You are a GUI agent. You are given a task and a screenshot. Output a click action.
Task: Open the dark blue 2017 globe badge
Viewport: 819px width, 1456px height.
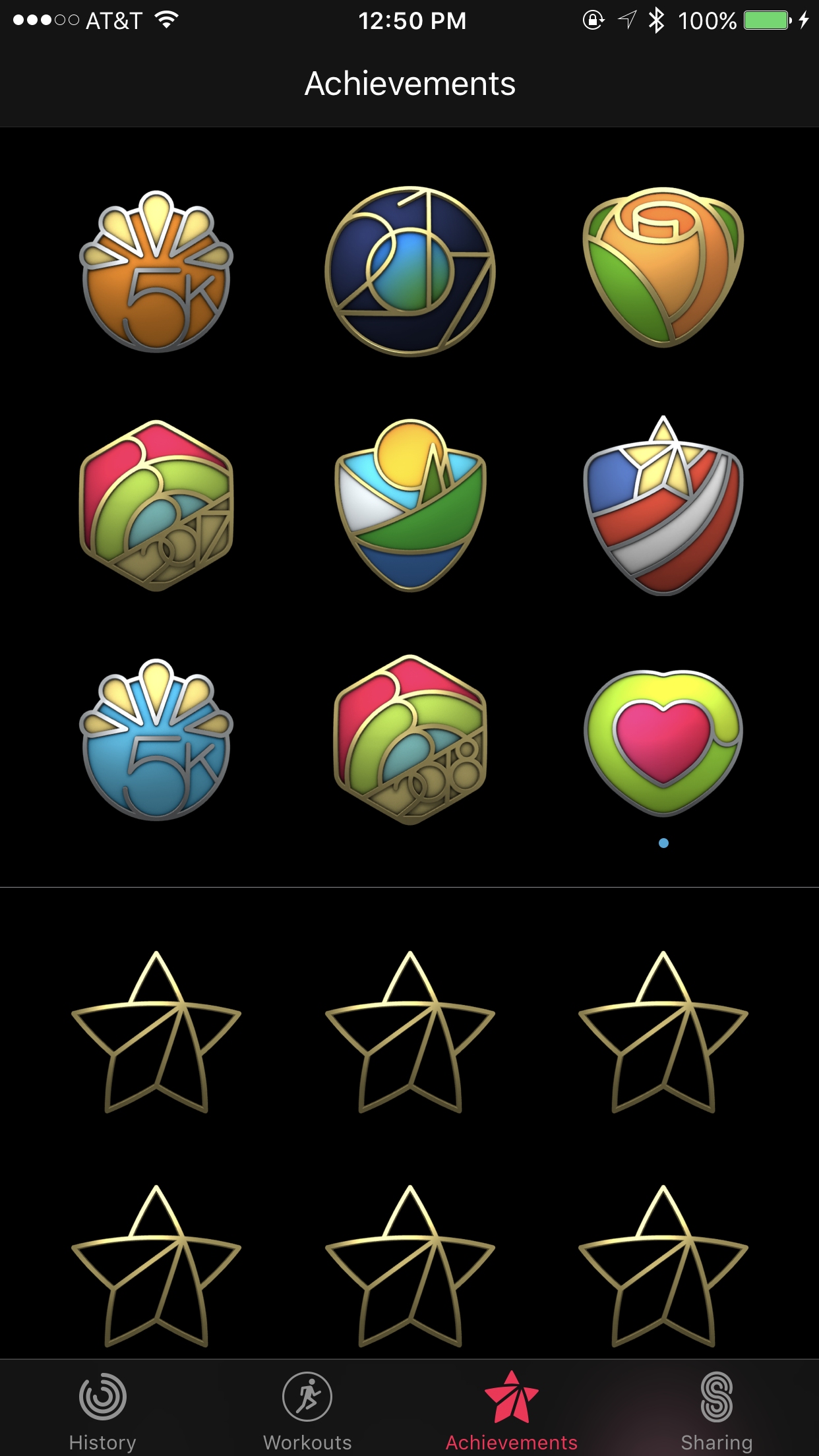tap(409, 272)
